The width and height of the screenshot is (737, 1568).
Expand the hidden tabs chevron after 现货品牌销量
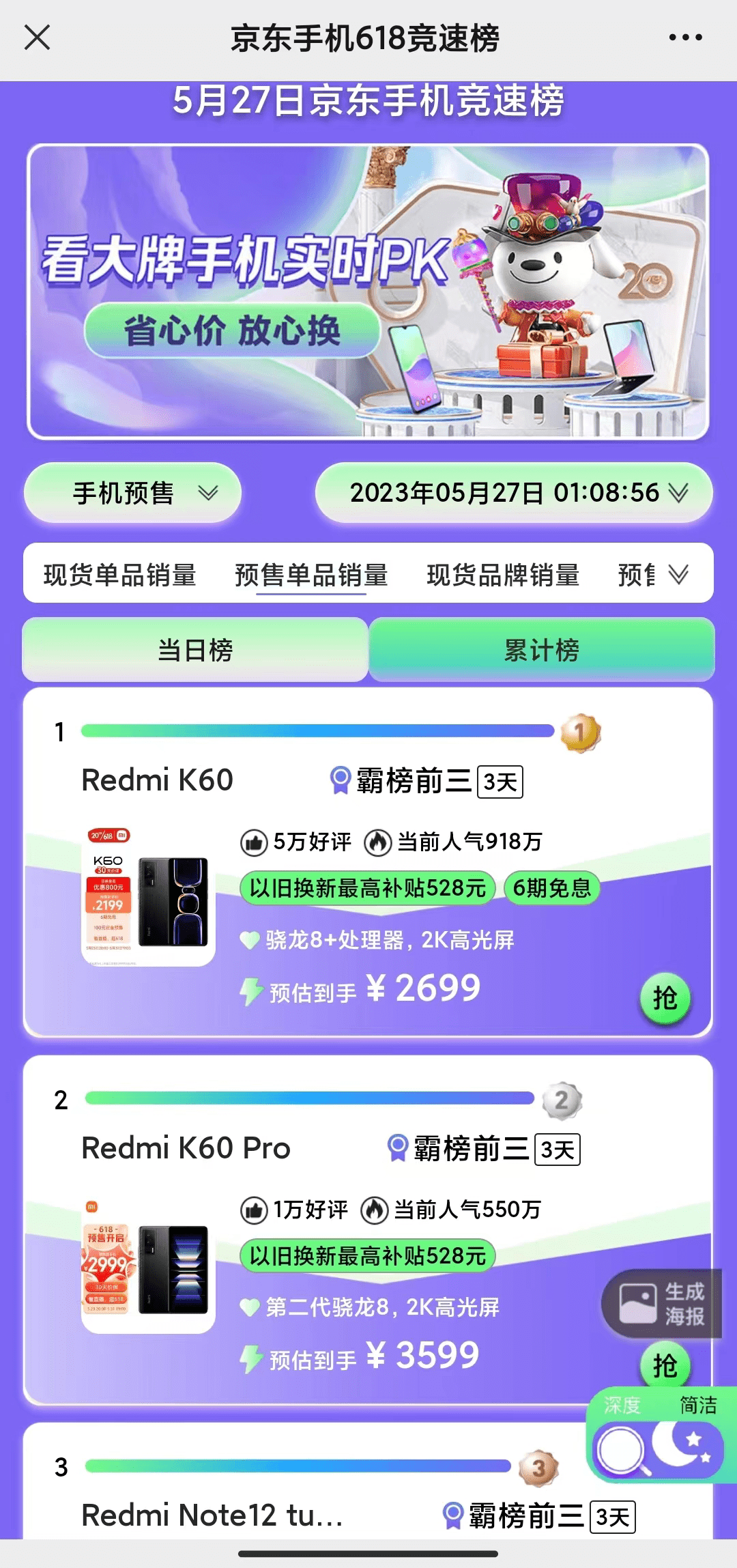click(678, 574)
